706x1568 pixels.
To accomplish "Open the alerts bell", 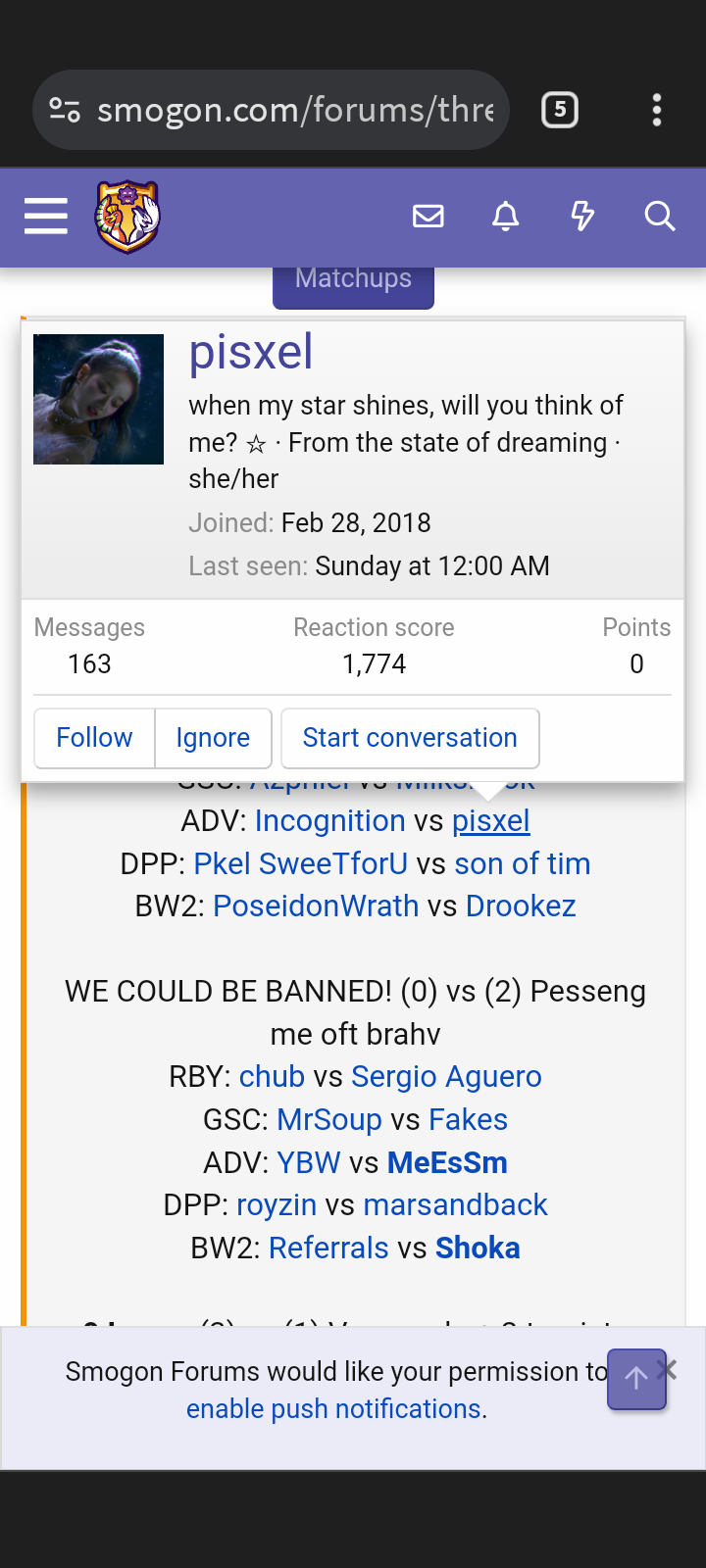I will tap(505, 217).
